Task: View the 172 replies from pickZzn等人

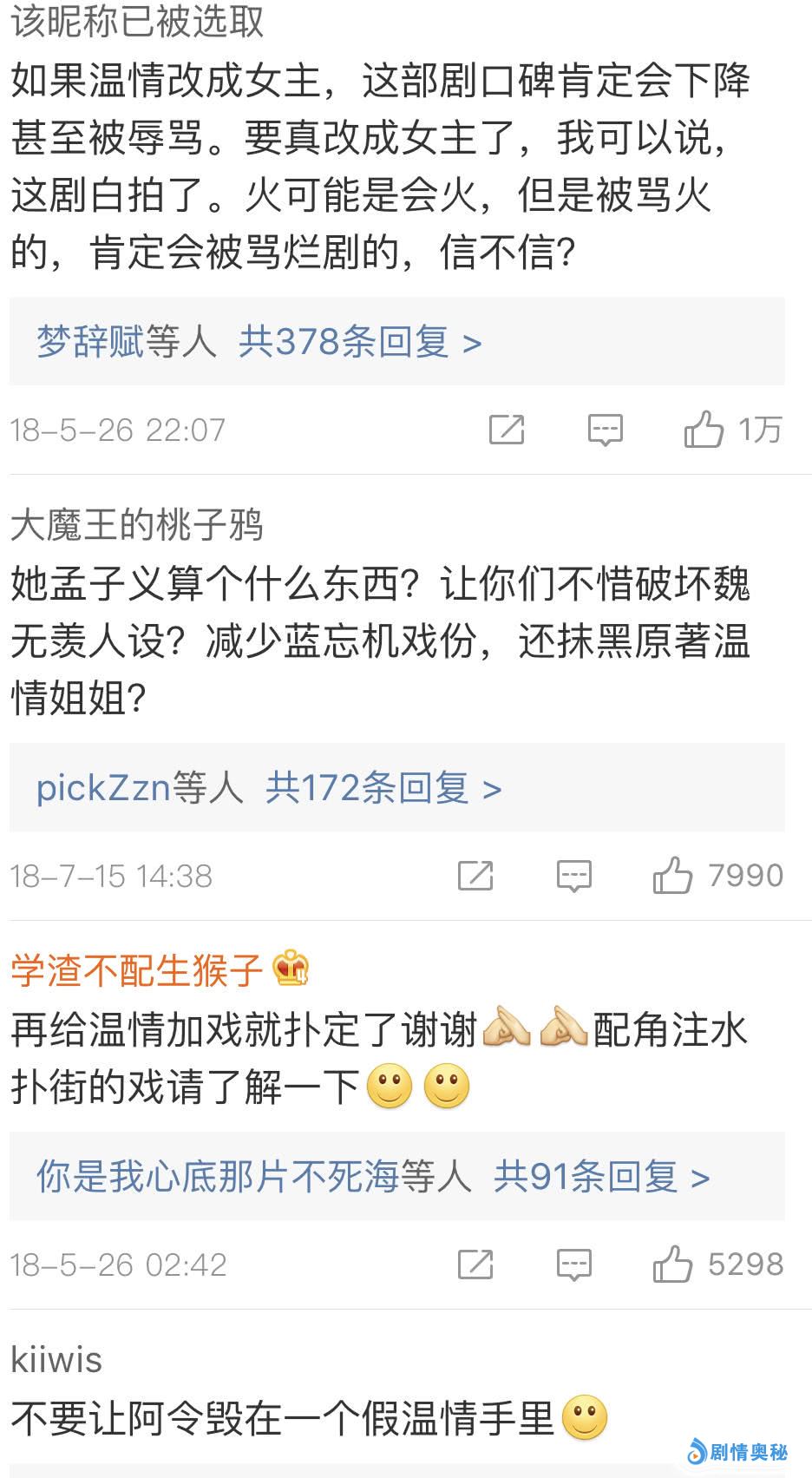Action: (x=269, y=788)
